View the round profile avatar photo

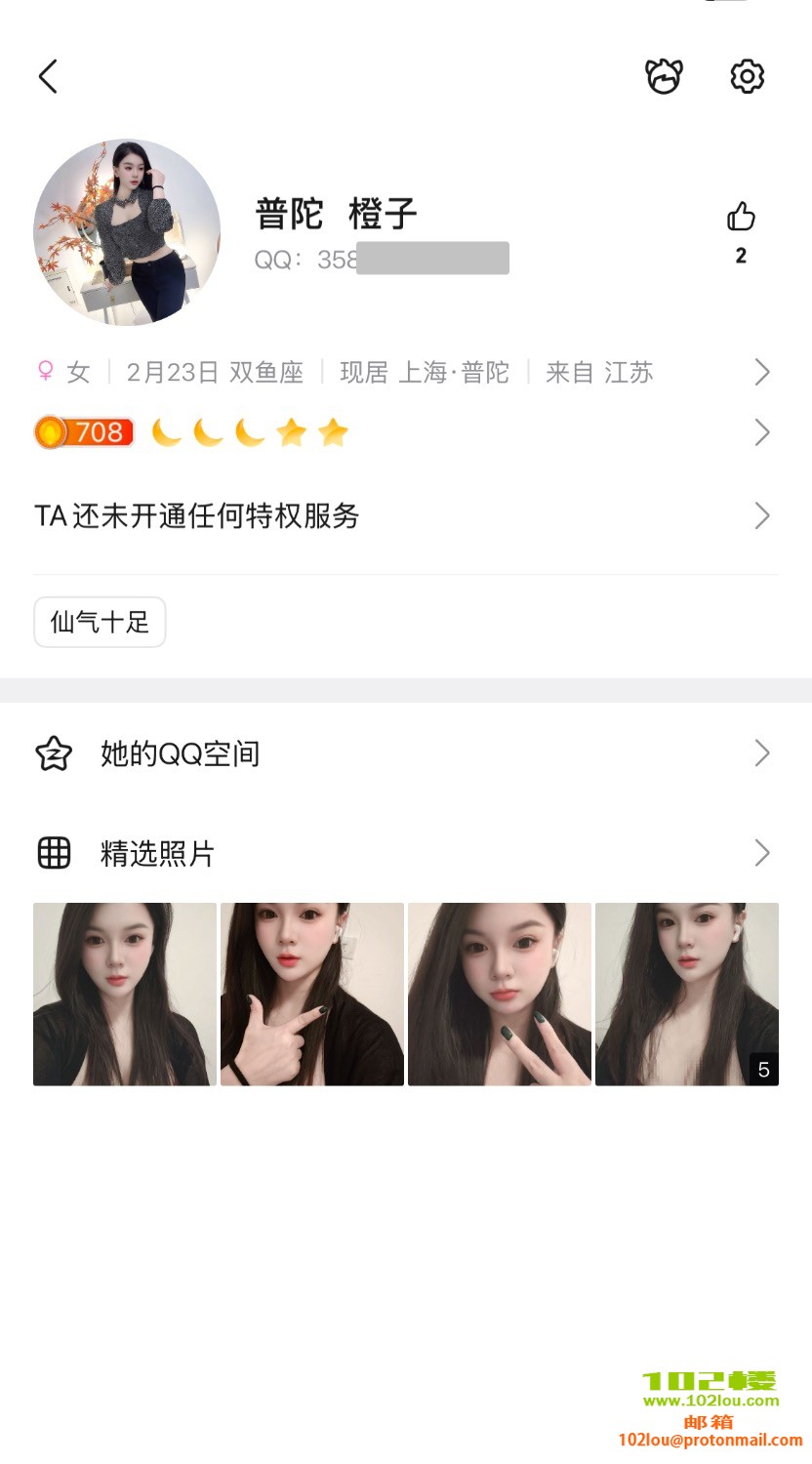click(127, 232)
